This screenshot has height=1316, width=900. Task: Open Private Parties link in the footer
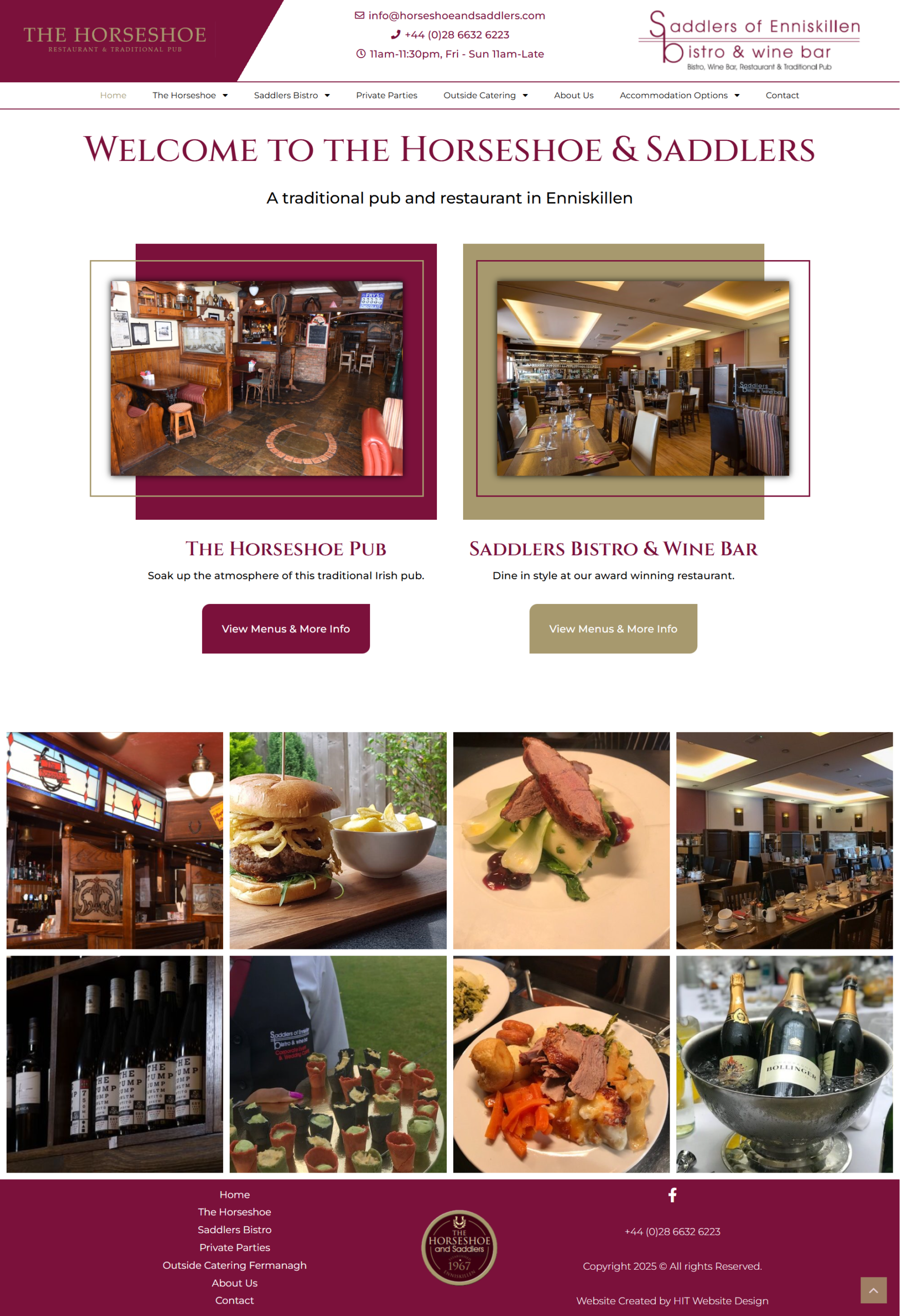click(x=234, y=1247)
